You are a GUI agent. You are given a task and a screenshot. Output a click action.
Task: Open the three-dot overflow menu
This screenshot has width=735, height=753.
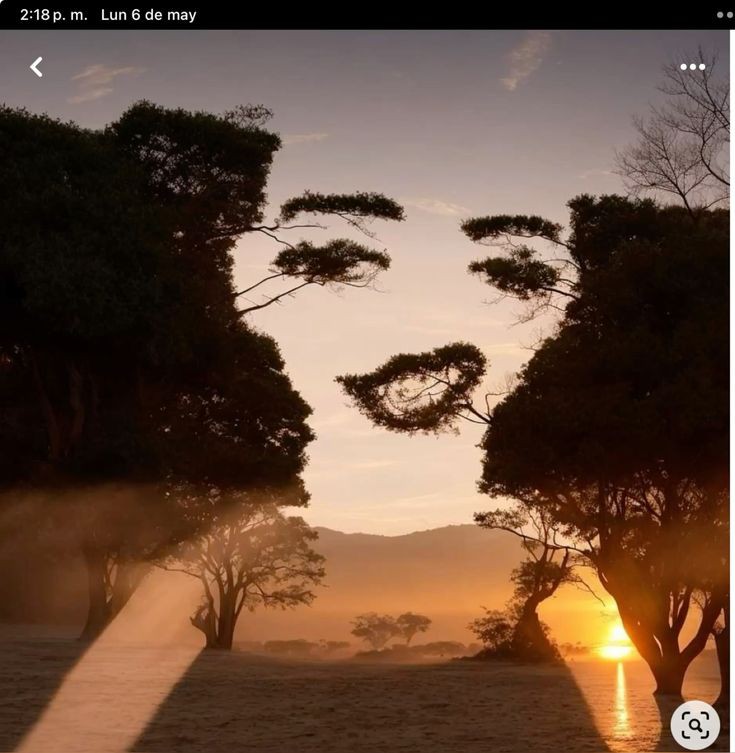[x=692, y=67]
